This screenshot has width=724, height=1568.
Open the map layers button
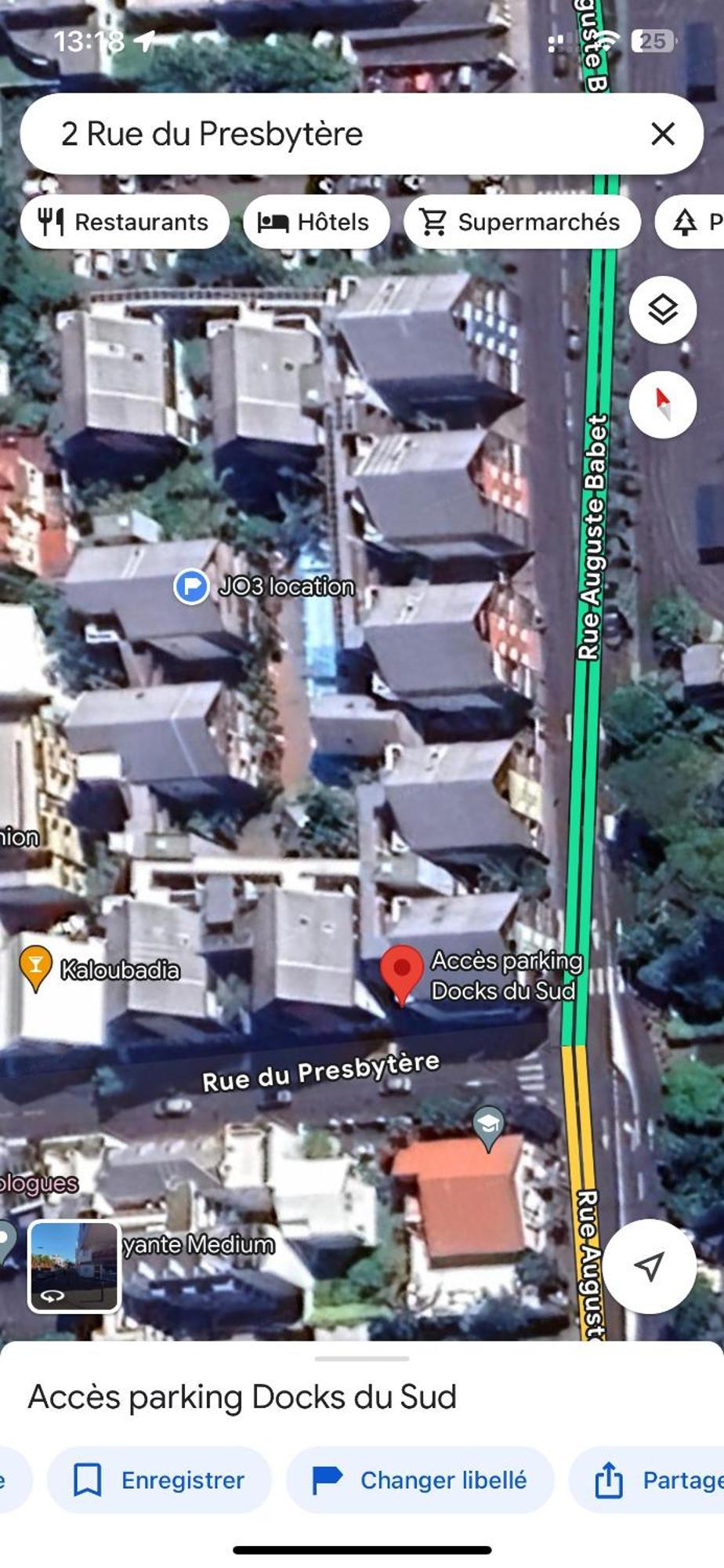click(663, 310)
